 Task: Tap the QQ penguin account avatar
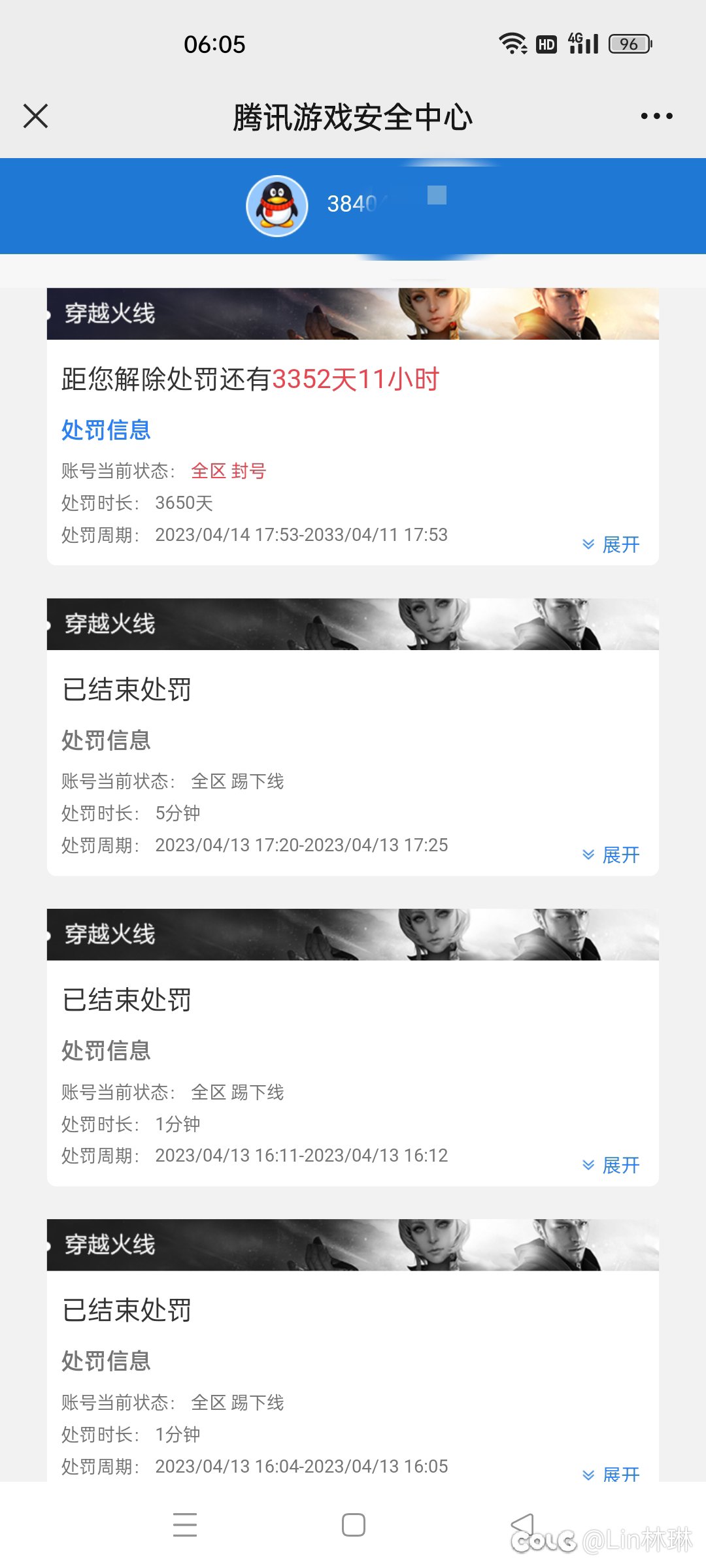point(277,206)
